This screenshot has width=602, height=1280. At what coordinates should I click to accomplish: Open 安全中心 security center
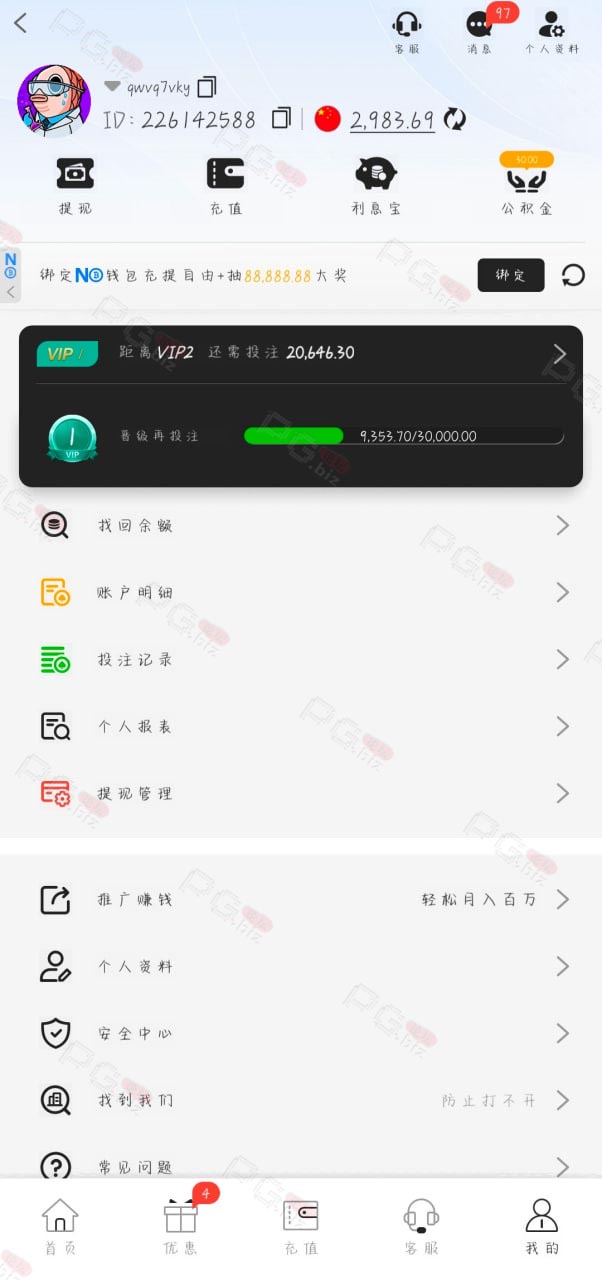coord(301,1034)
